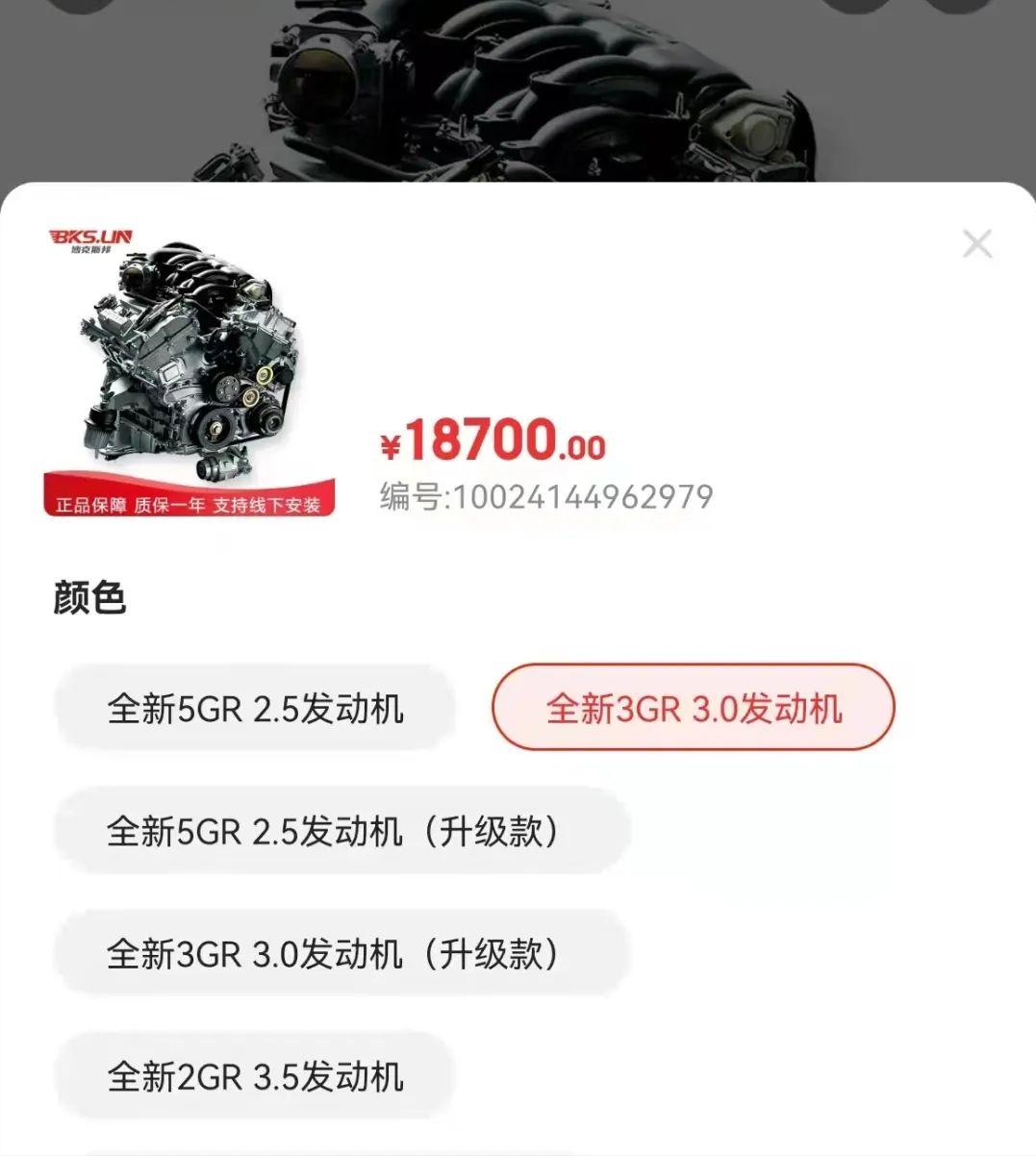Click the red ribbon under the engine image

[x=190, y=501]
